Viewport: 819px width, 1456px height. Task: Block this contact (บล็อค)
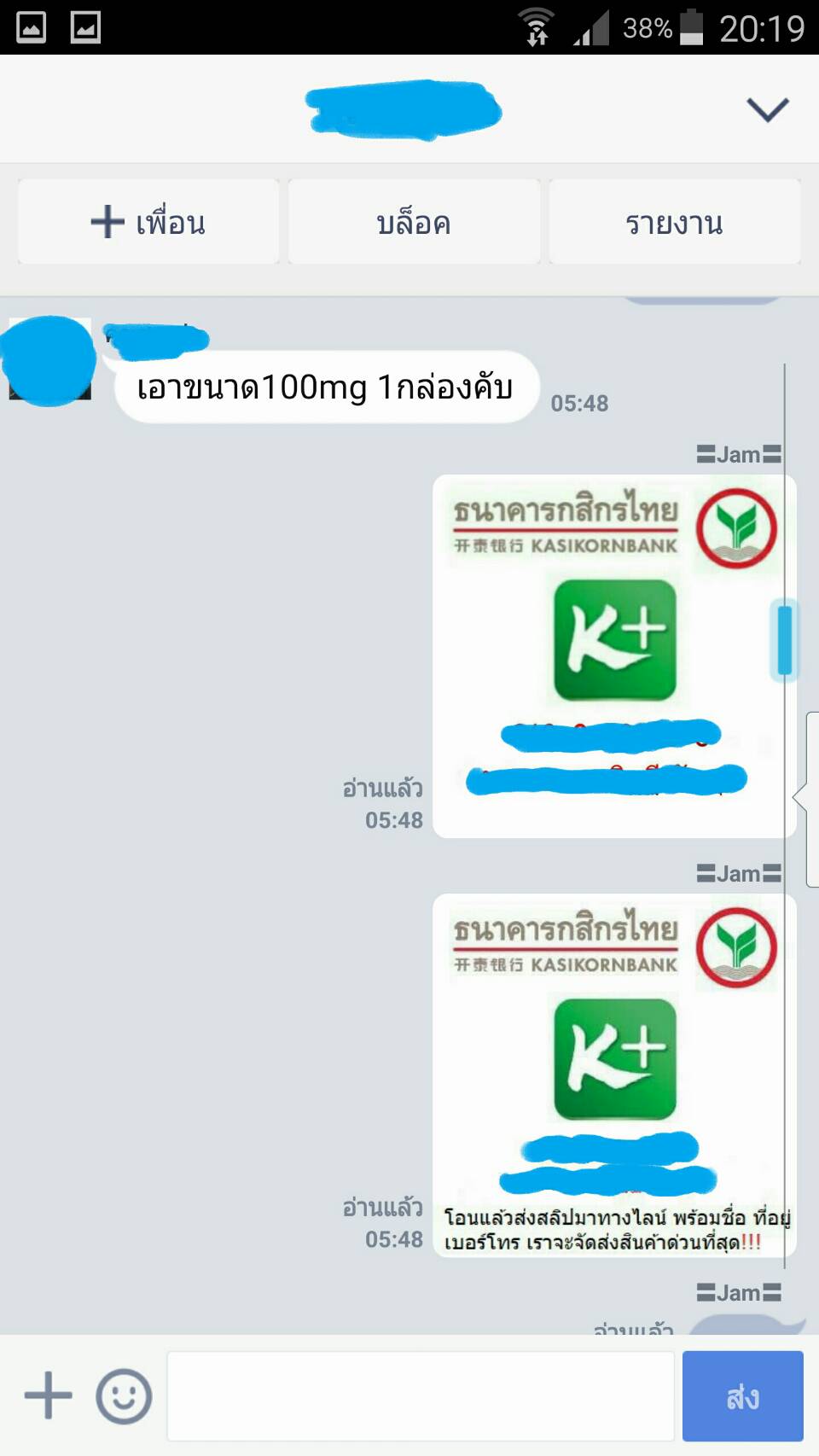[414, 222]
